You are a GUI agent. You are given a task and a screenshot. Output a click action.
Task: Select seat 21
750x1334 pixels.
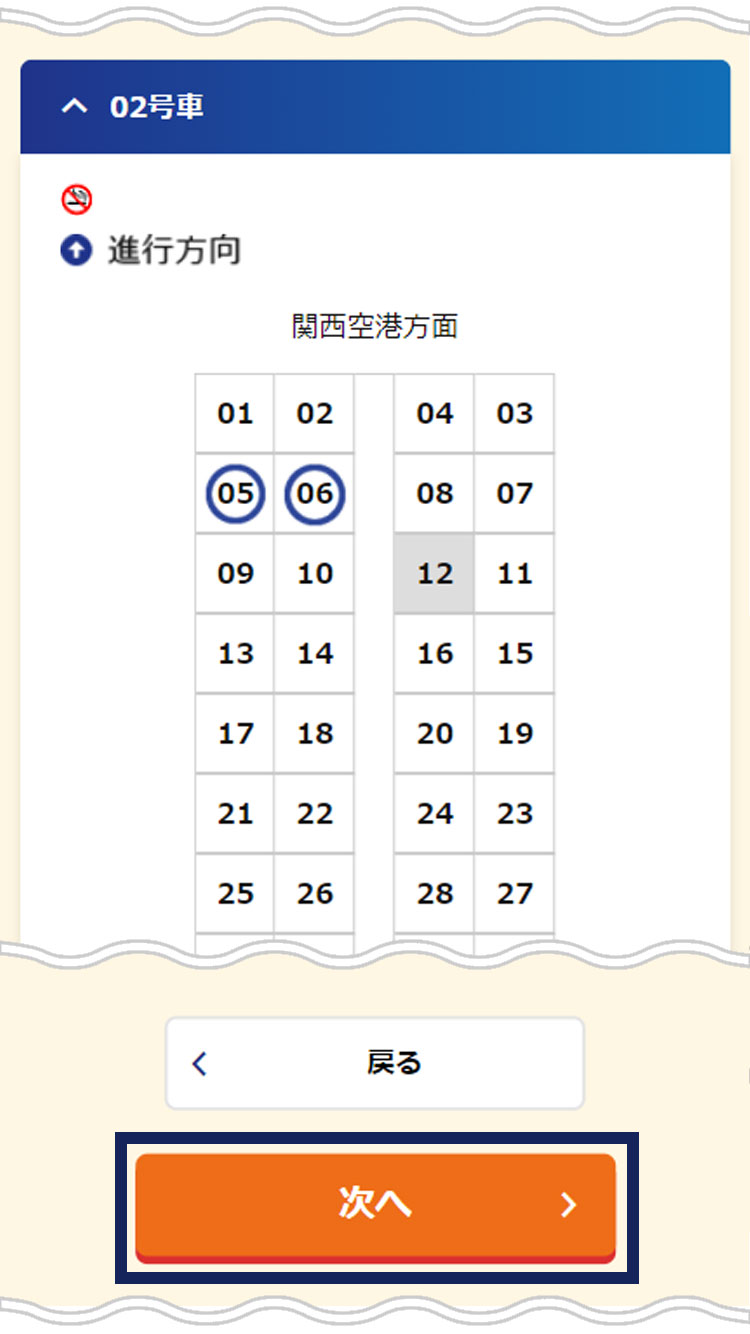coord(235,814)
